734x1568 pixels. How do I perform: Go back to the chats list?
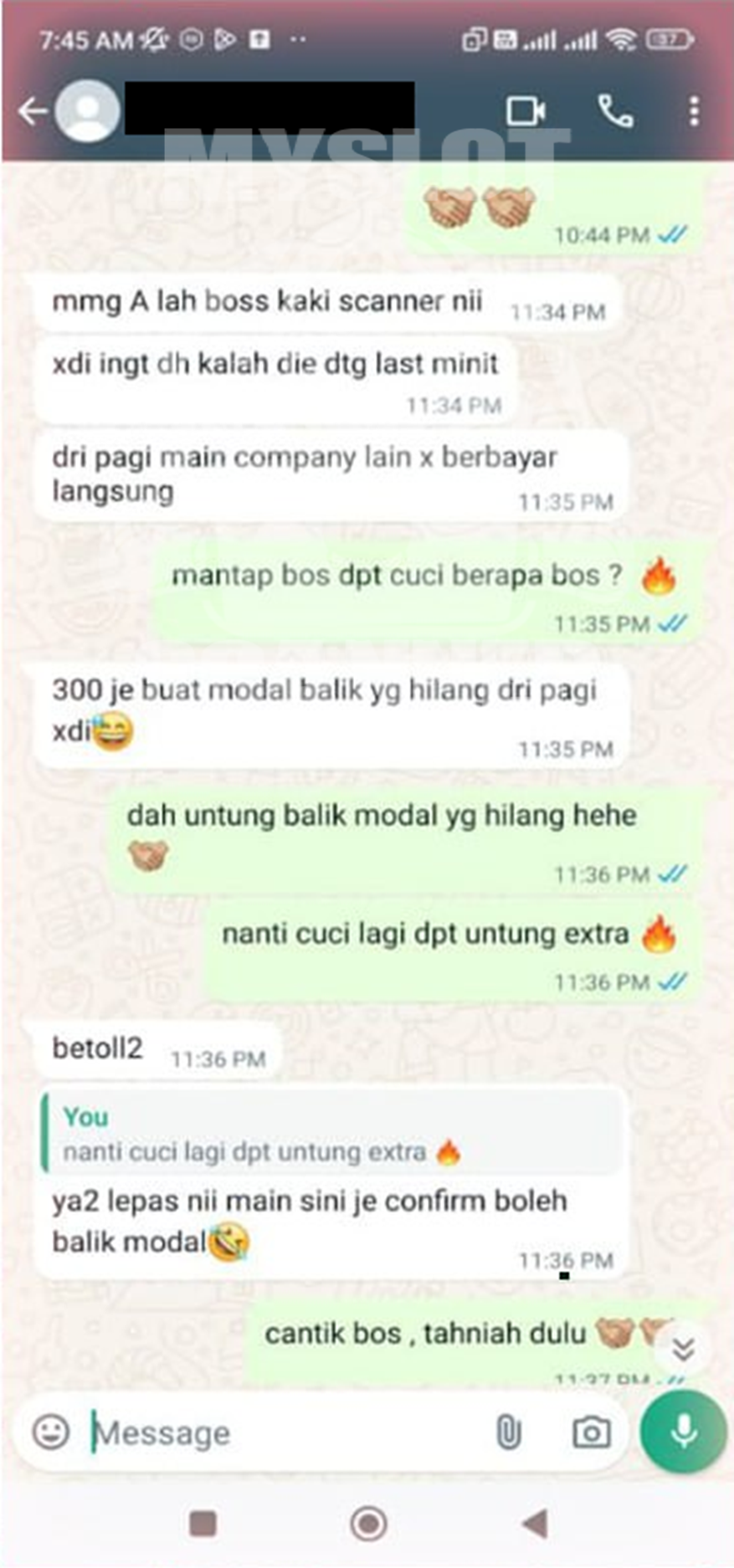pyautogui.click(x=33, y=111)
